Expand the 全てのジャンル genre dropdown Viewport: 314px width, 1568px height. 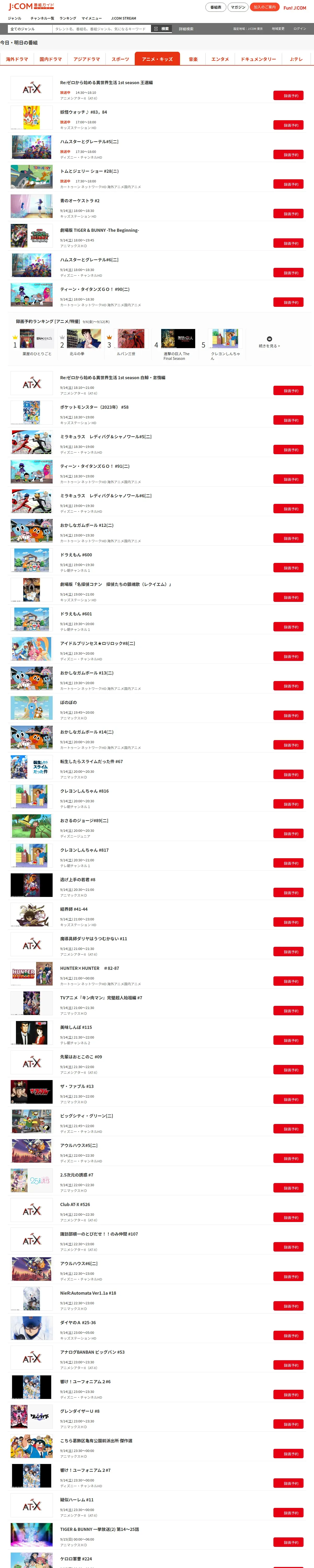click(x=30, y=28)
